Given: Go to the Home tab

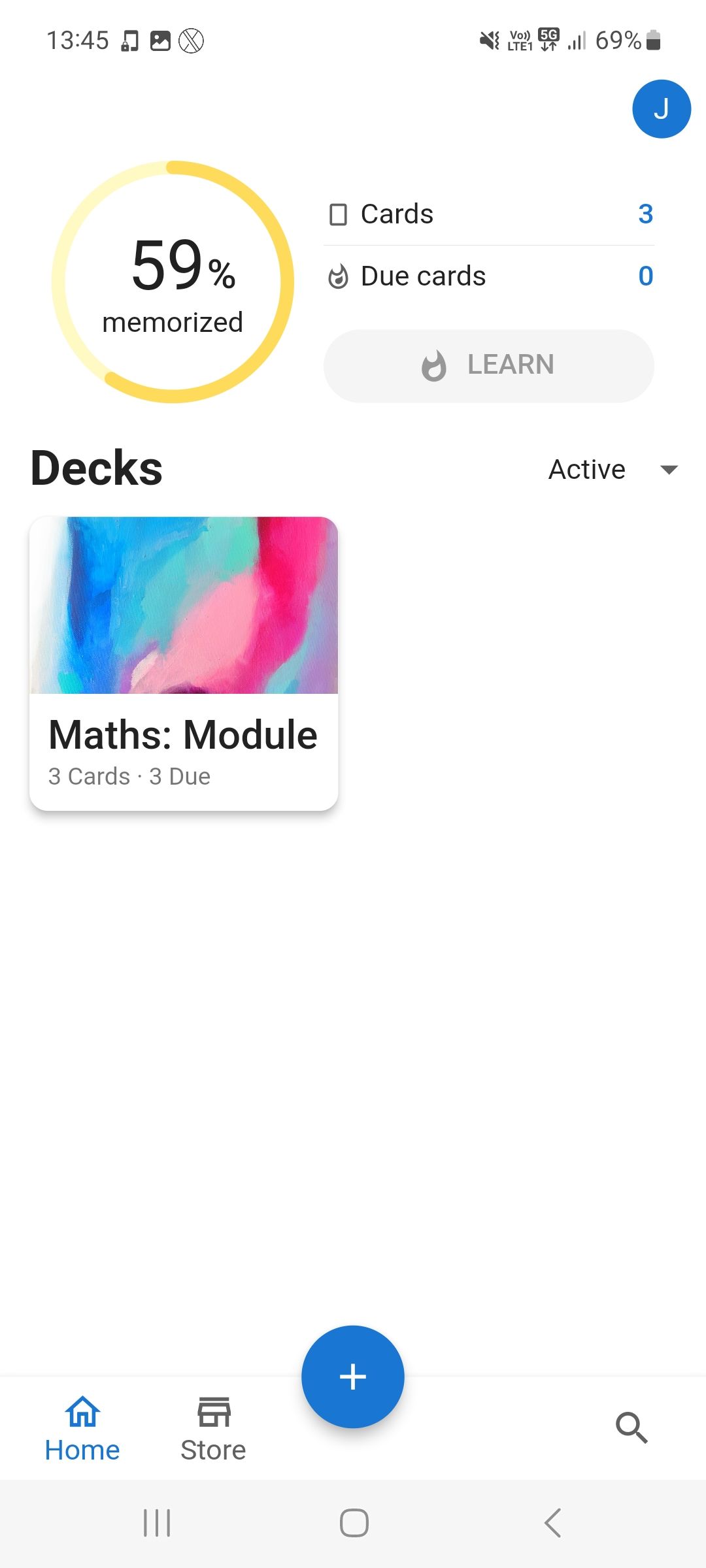Looking at the screenshot, I should (82, 1429).
